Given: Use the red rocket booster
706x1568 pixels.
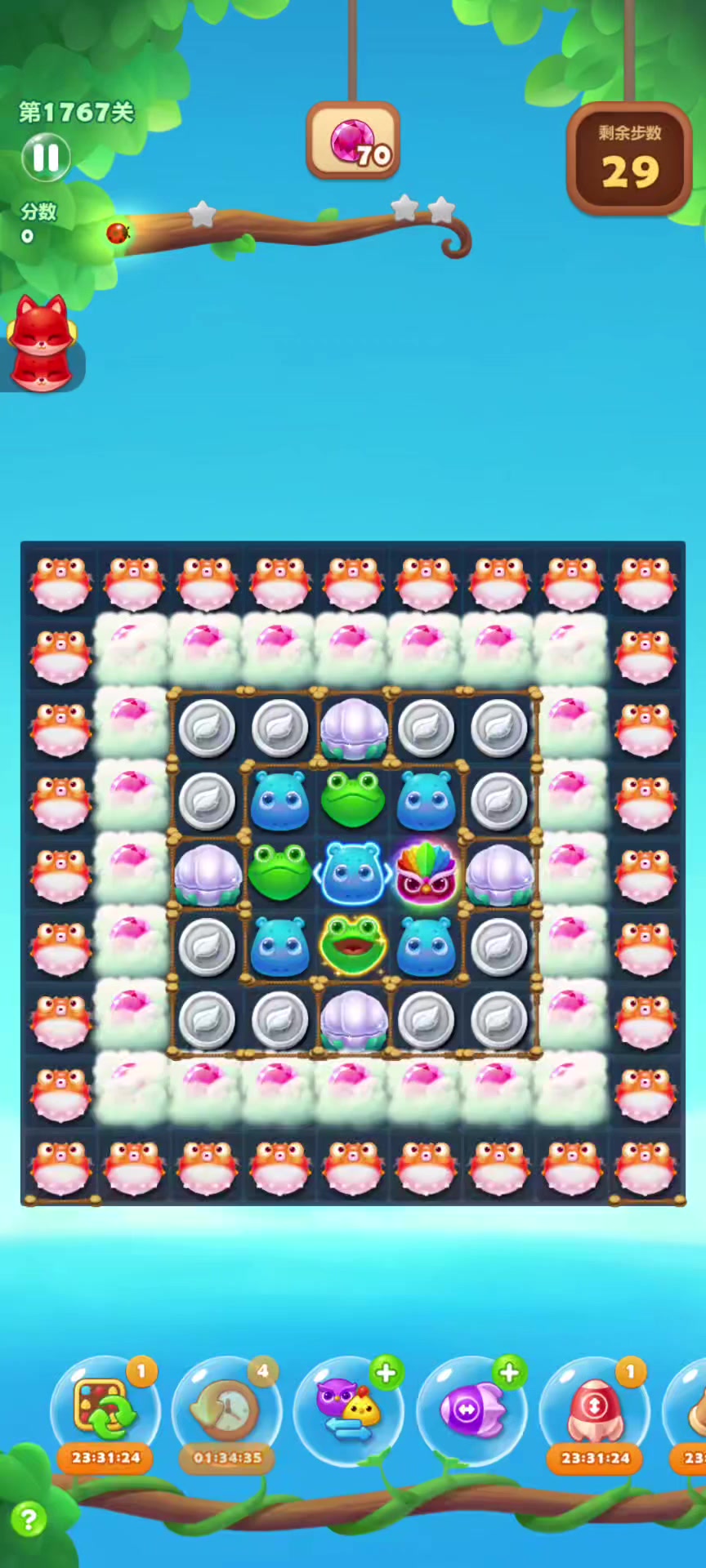Looking at the screenshot, I should [595, 1409].
